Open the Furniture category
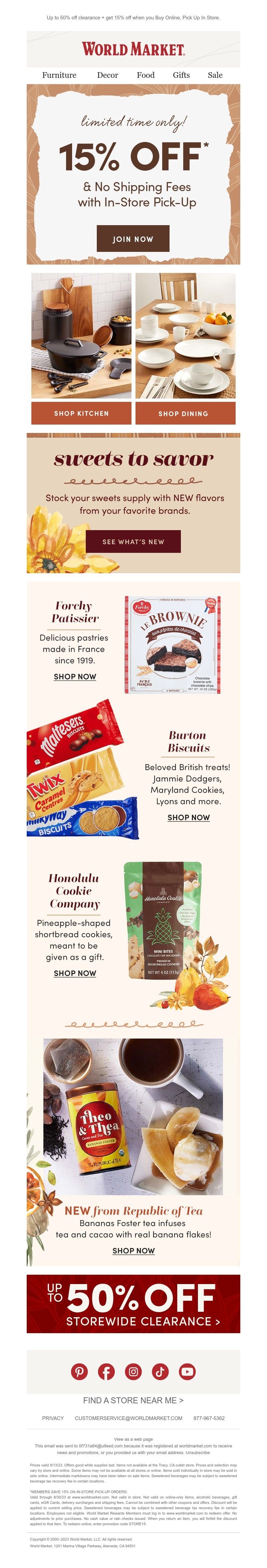Image resolution: width=267 pixels, height=1568 pixels. (x=59, y=75)
